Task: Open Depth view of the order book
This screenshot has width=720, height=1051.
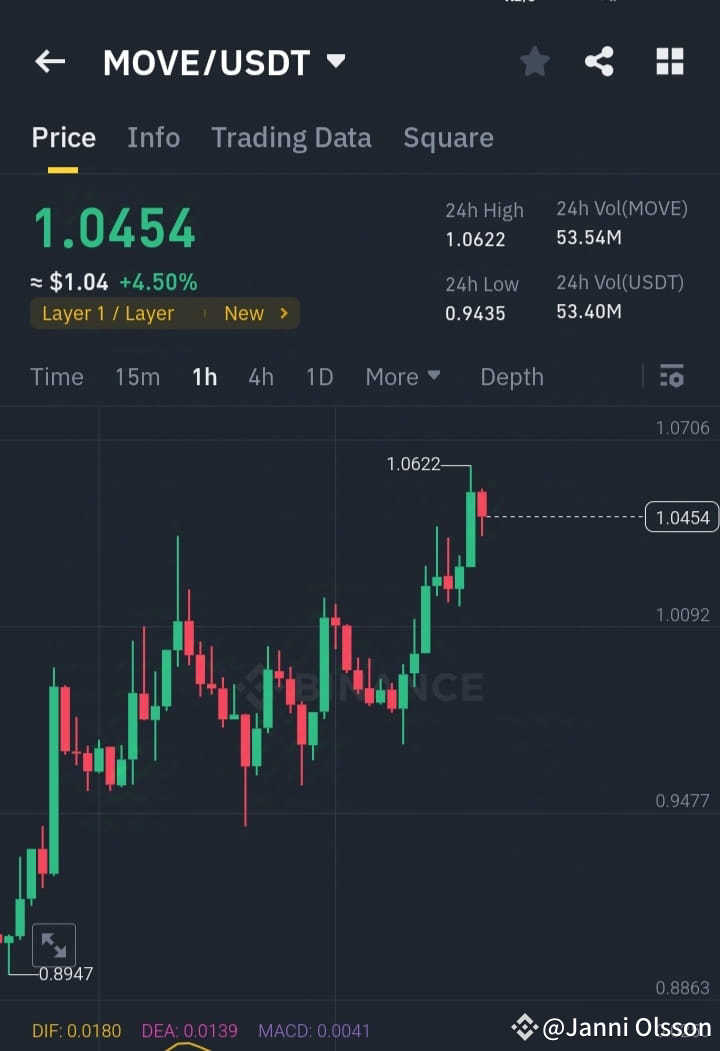Action: 511,377
